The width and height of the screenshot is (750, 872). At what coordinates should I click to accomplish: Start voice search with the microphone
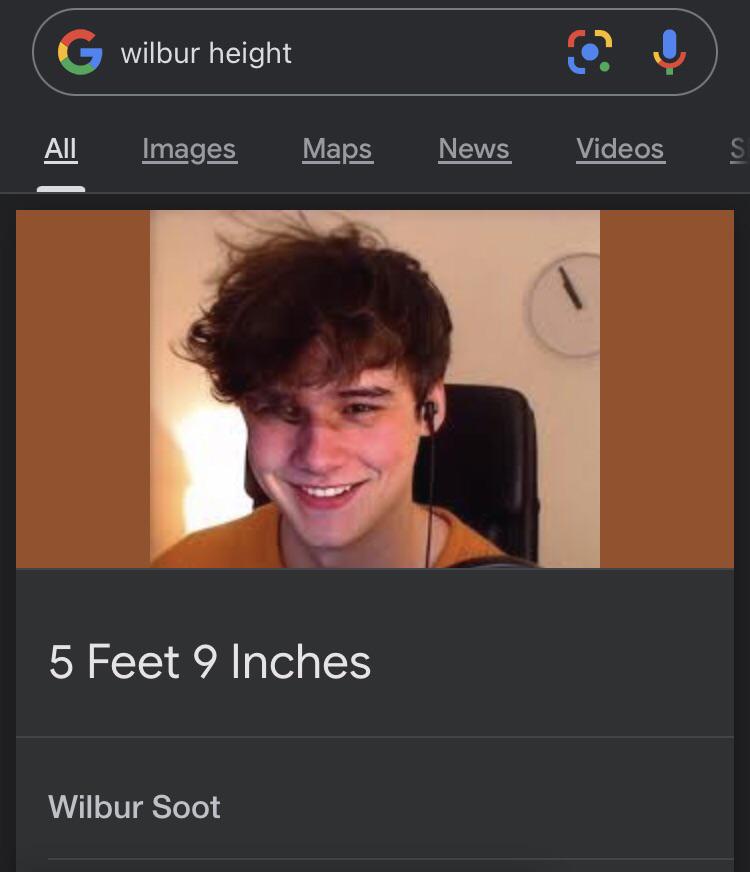tap(669, 52)
